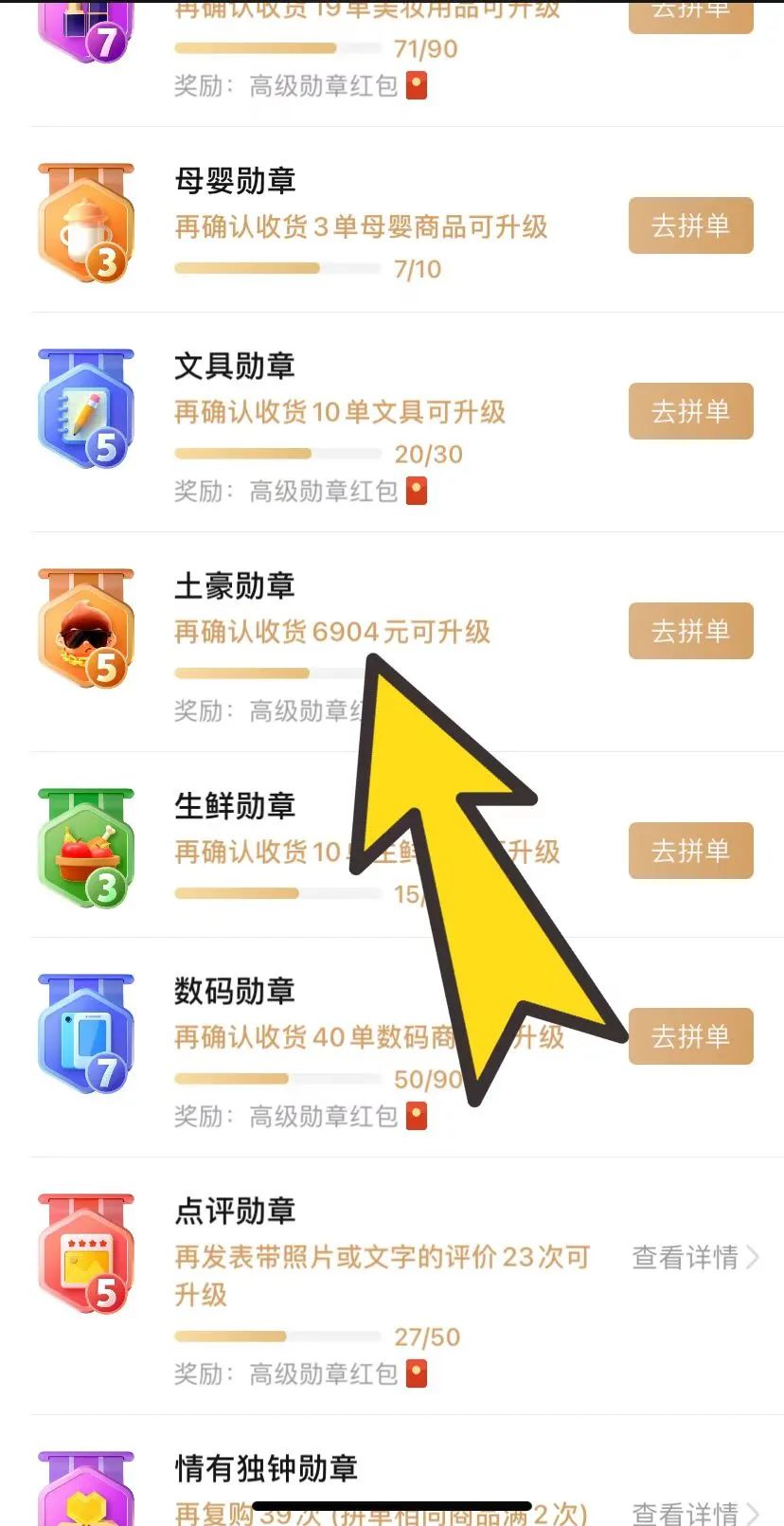Screen dimensions: 784x1526
Task: Tap the red envelope icon next to 文具勋章 reward
Action: [x=415, y=491]
